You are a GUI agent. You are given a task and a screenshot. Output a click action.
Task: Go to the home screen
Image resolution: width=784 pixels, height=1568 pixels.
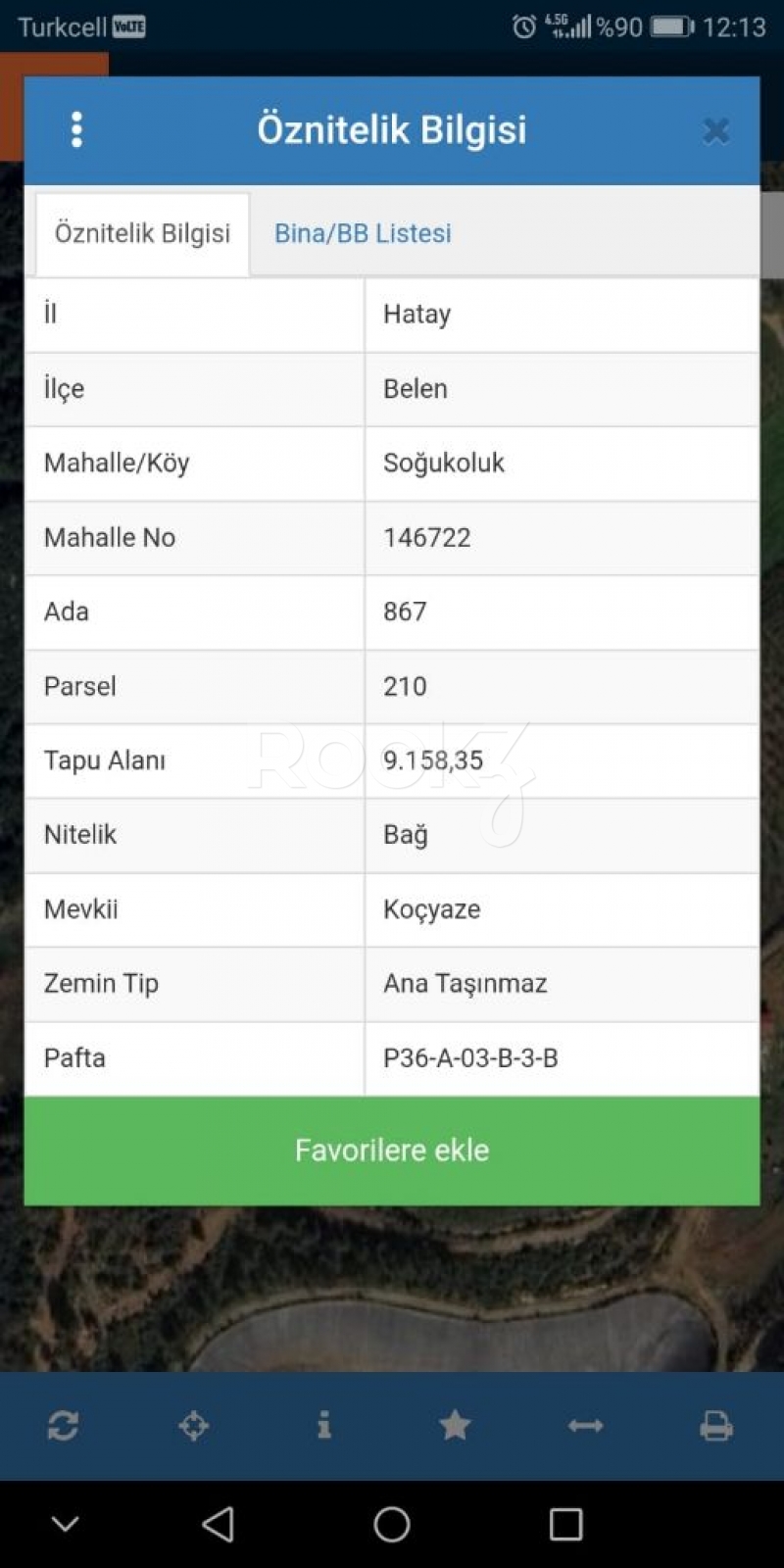(x=392, y=1524)
